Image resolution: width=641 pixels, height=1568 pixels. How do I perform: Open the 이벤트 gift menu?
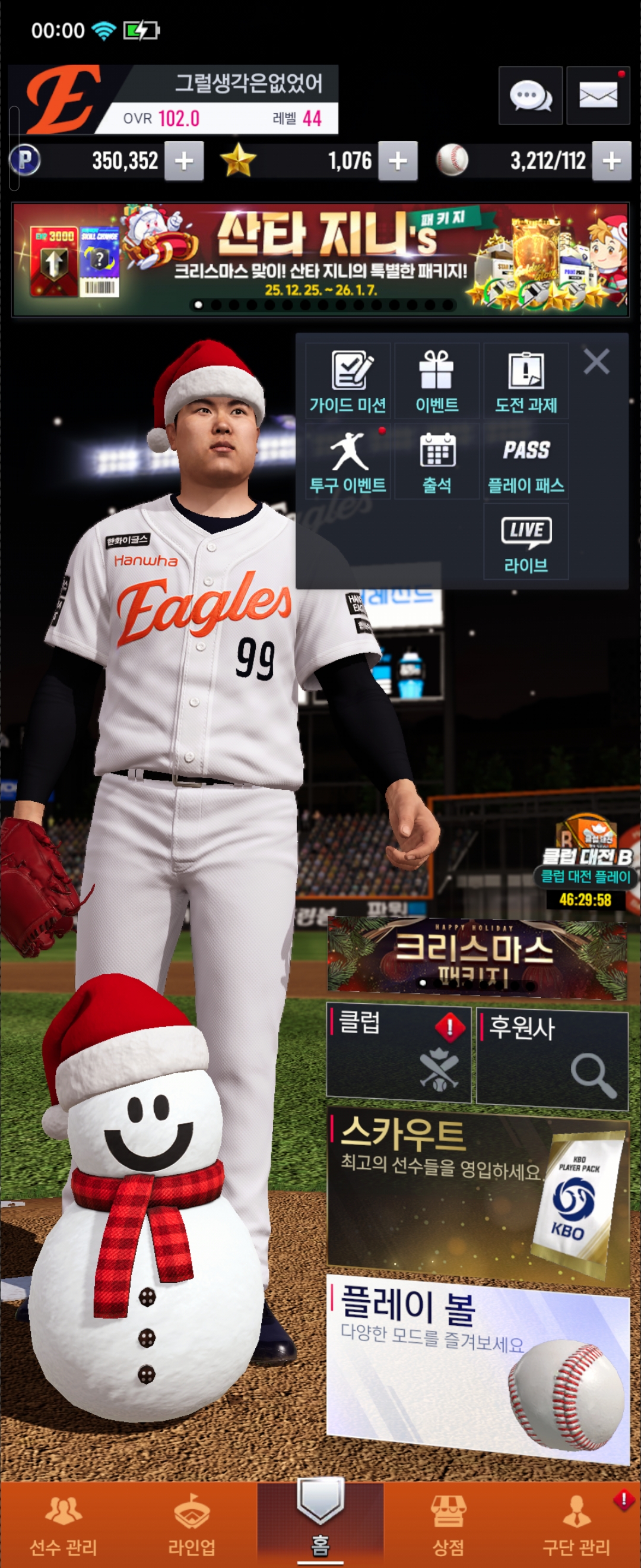pos(437,381)
